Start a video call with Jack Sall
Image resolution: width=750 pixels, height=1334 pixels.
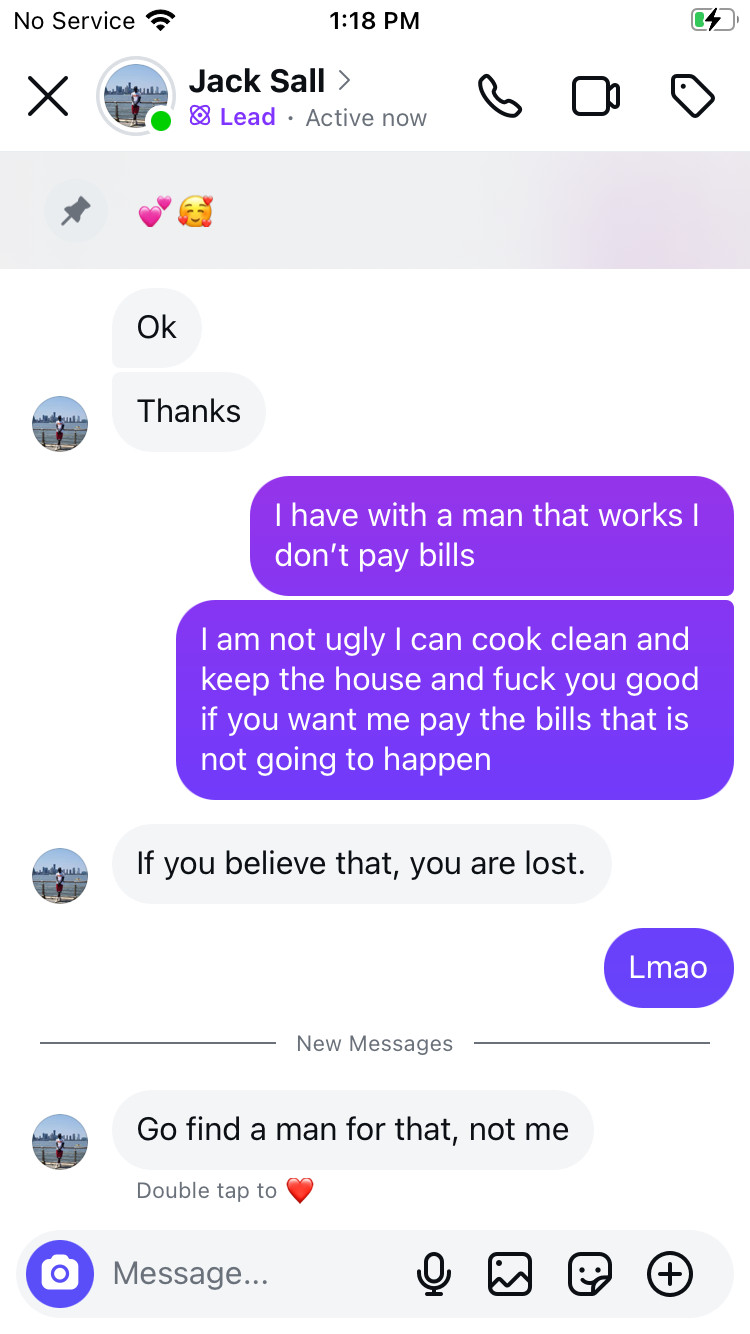595,97
